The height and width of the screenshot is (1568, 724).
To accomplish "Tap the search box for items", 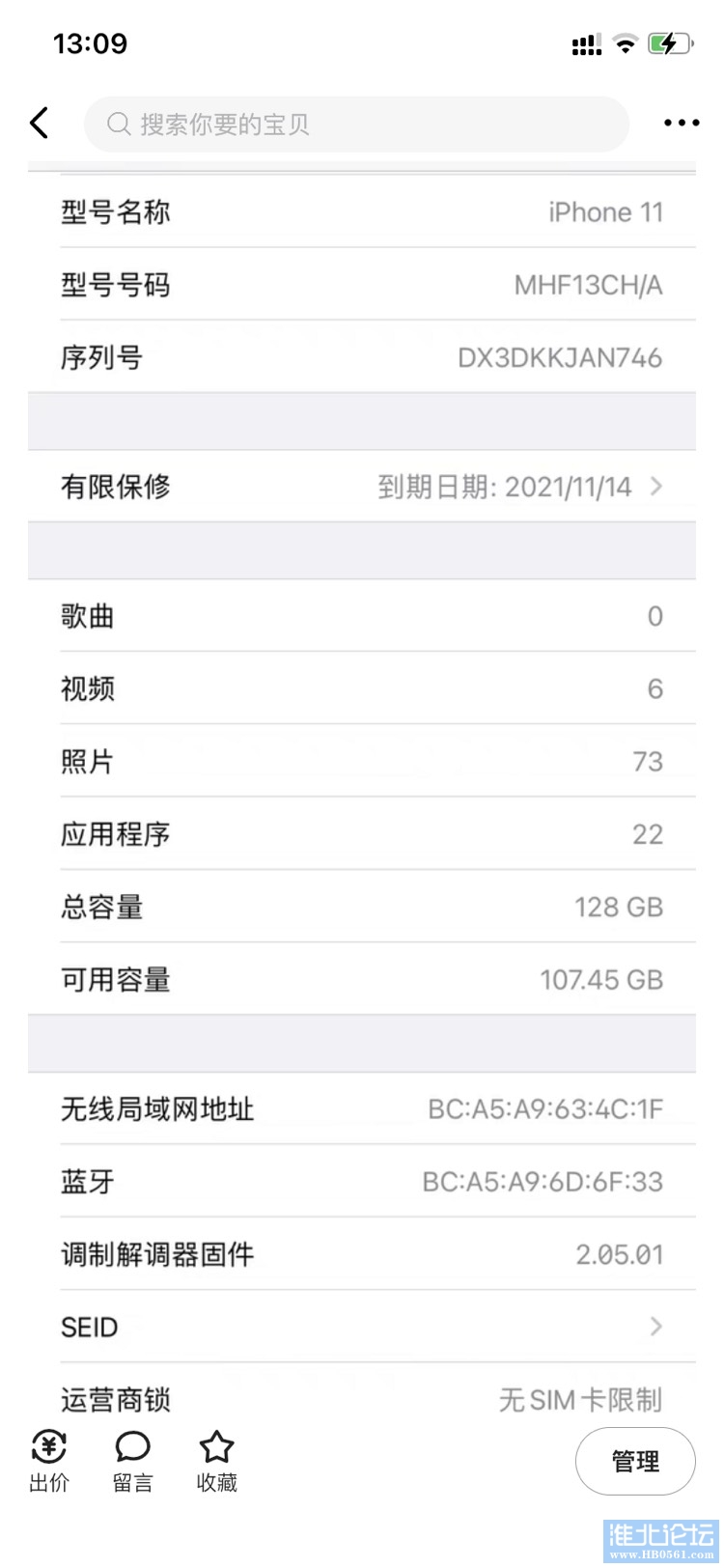I will point(355,125).
